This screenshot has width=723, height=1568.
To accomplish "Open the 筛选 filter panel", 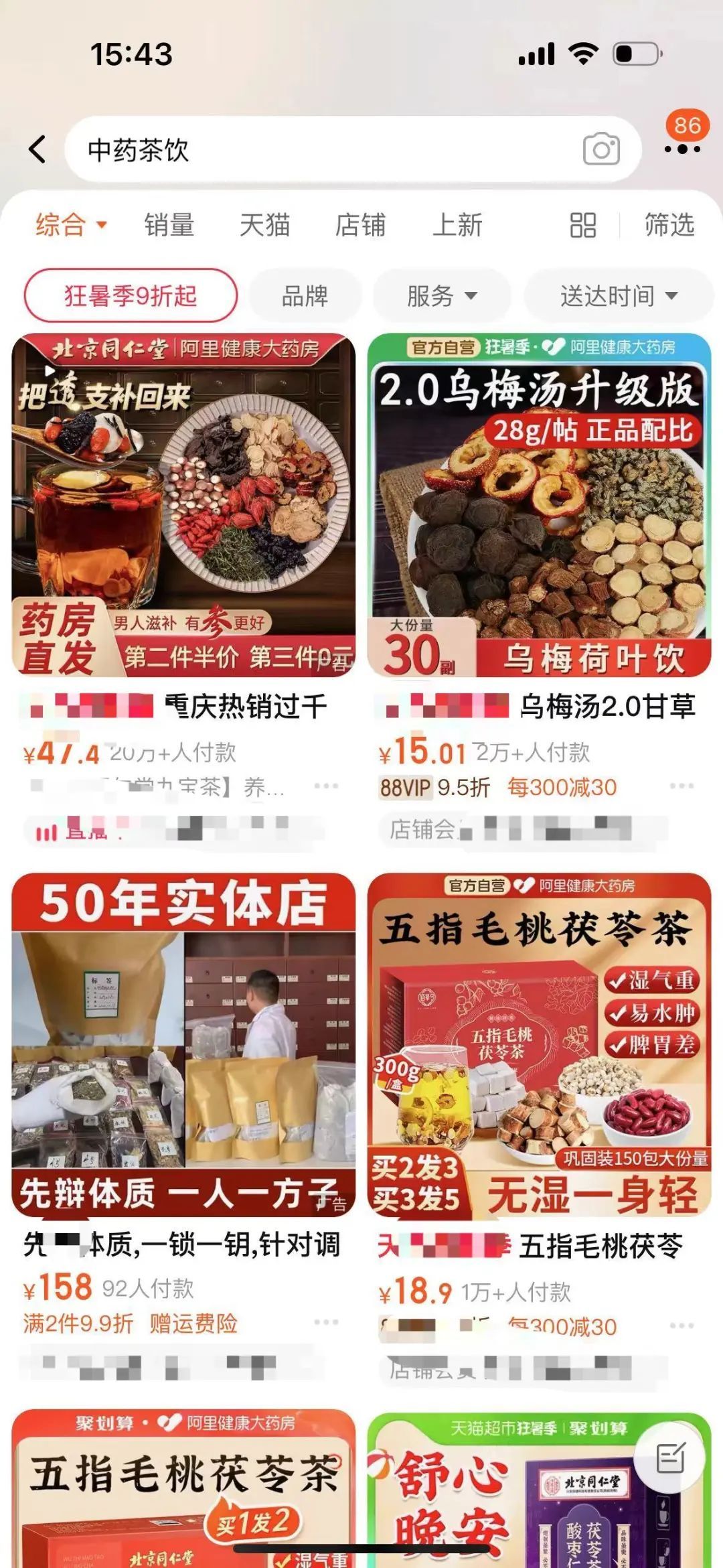I will click(669, 225).
